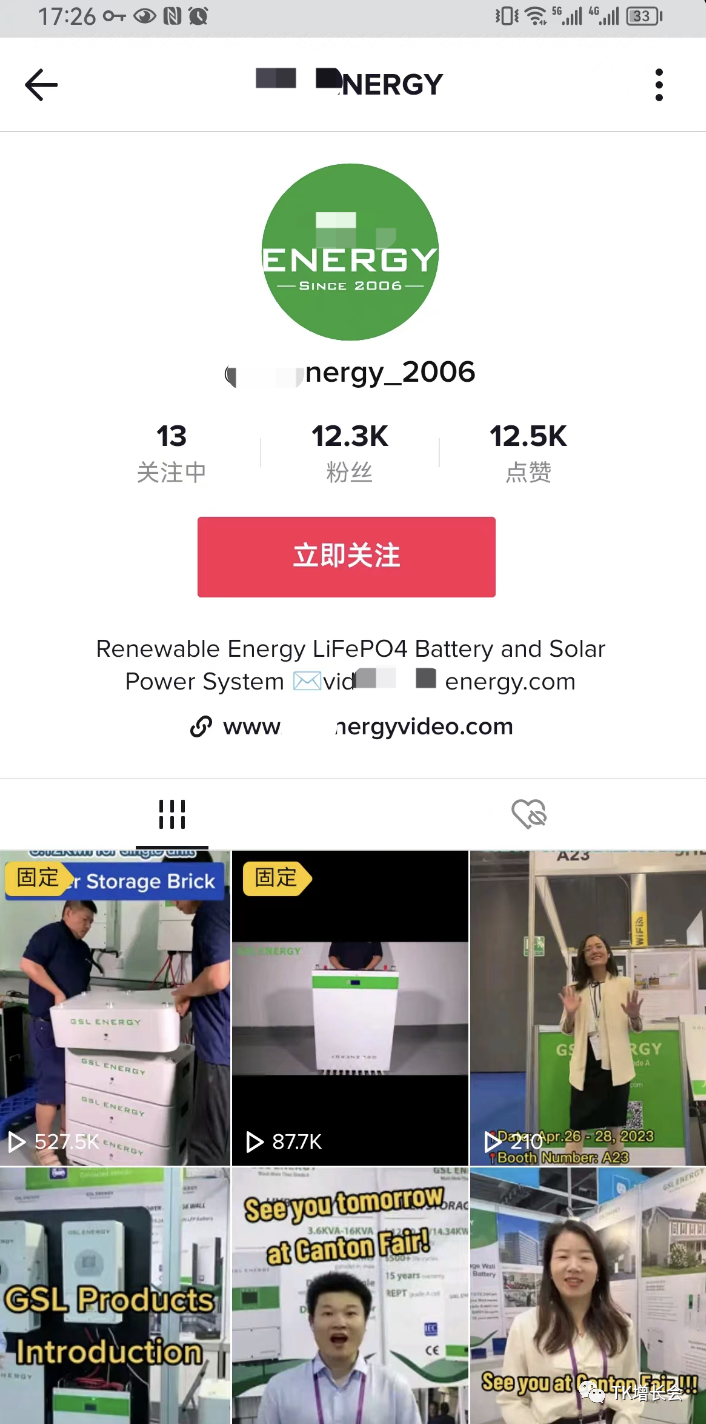Switch to the videos grid tab
The width and height of the screenshot is (706, 1424).
(x=172, y=814)
